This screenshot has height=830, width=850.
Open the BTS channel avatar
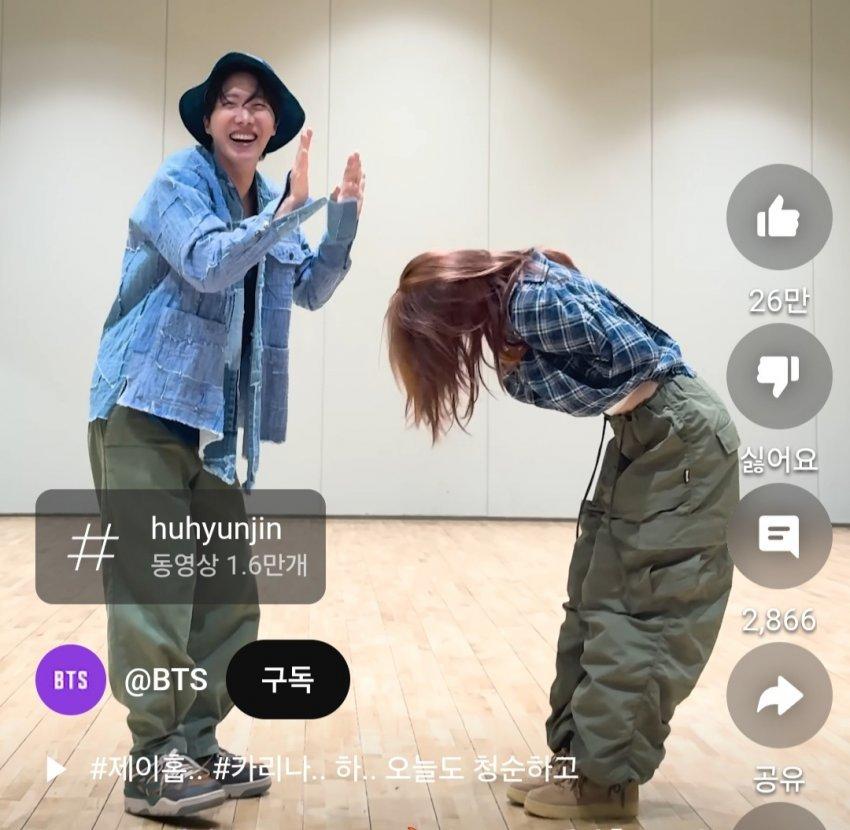(70, 680)
